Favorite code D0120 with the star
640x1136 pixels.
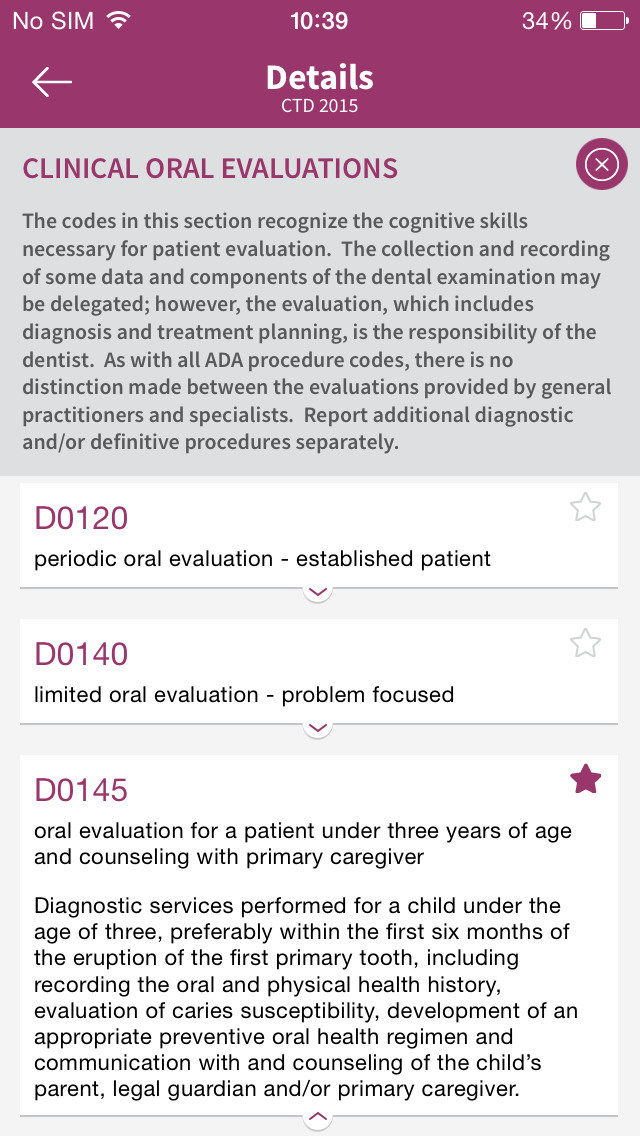pyautogui.click(x=585, y=507)
